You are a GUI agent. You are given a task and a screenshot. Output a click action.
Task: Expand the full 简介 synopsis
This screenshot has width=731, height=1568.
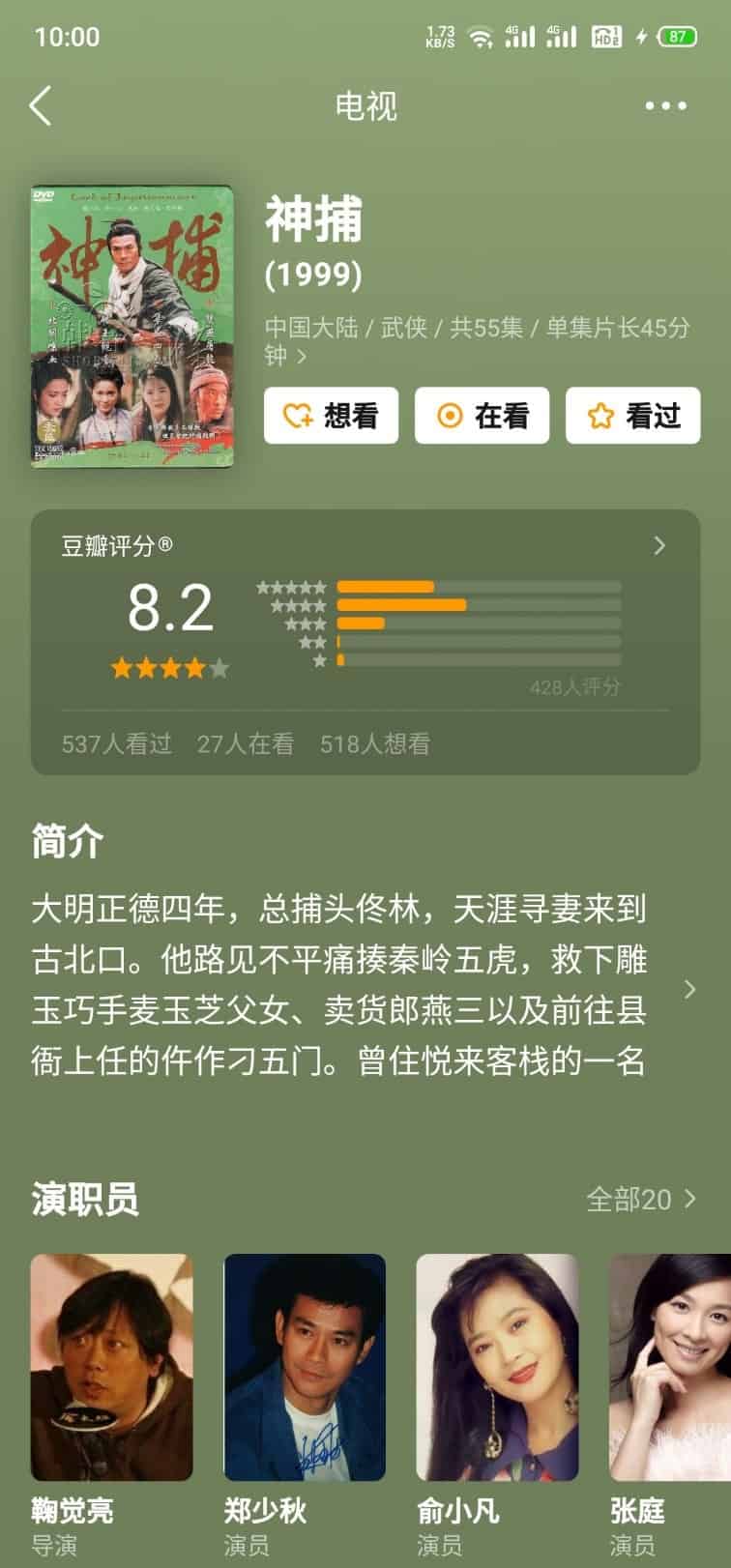tap(689, 989)
